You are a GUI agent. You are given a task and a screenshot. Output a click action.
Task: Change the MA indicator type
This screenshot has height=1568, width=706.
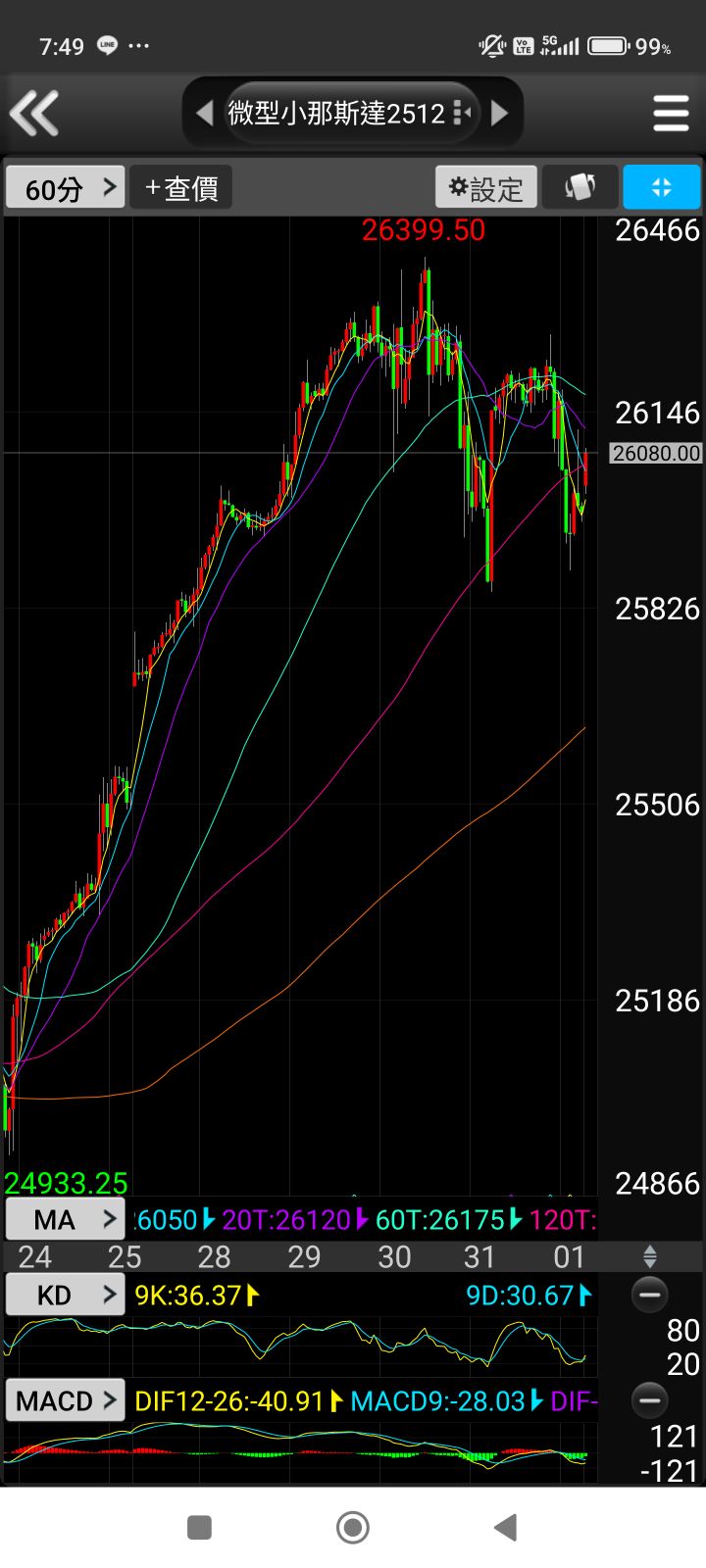pyautogui.click(x=66, y=1219)
